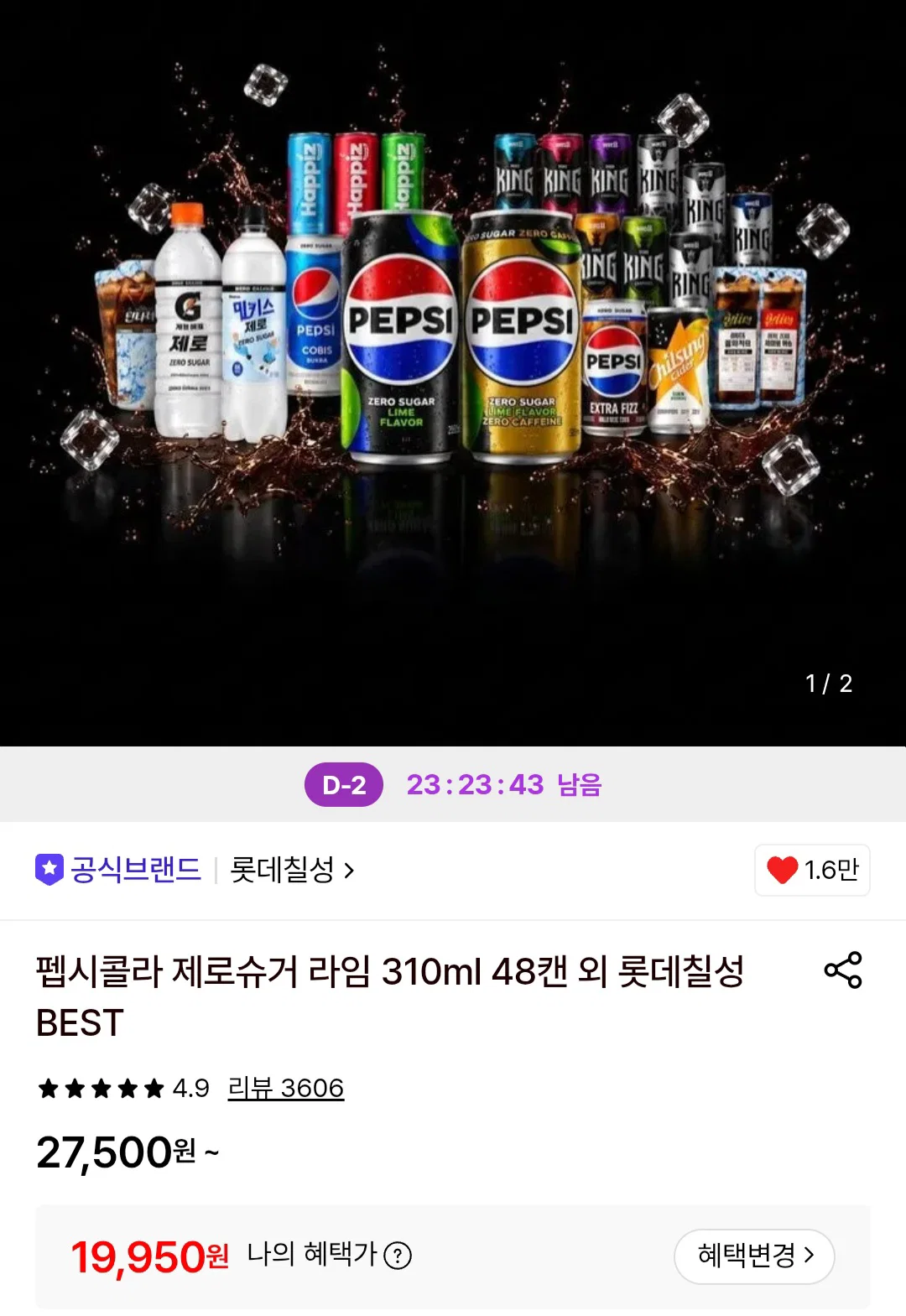The height and width of the screenshot is (1316, 906).
Task: Open the 리뷰 3606 reviews link
Action: [x=286, y=1088]
